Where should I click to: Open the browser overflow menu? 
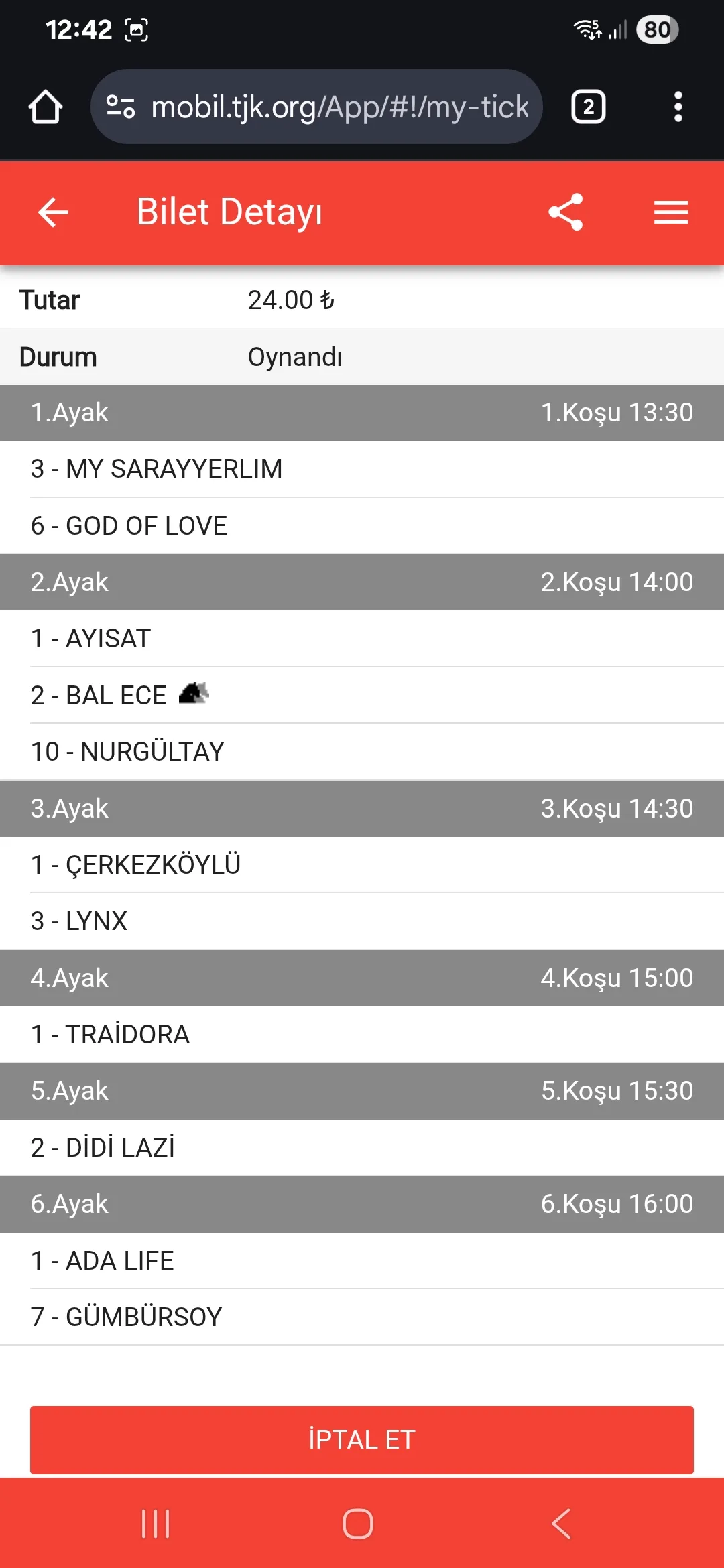tap(678, 107)
